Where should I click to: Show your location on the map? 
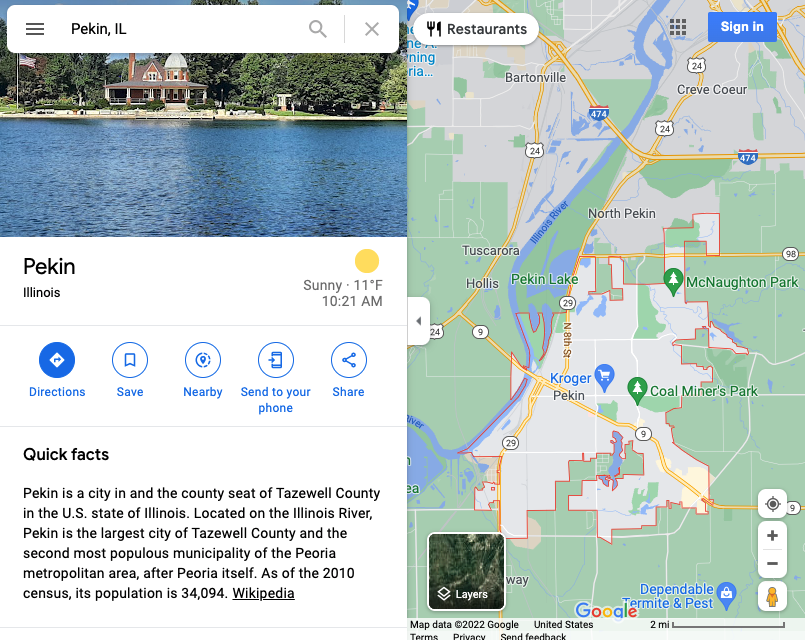(772, 503)
